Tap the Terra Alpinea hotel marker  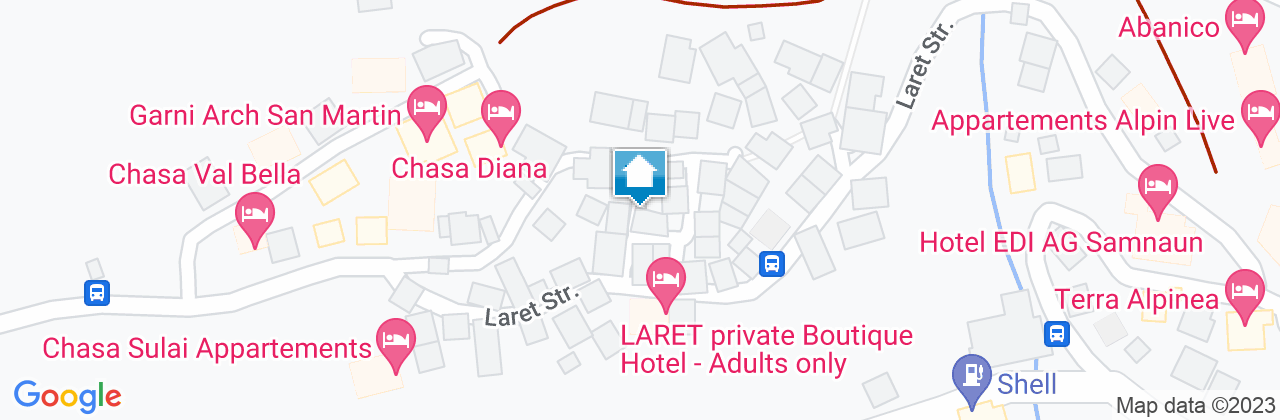(x=1245, y=292)
